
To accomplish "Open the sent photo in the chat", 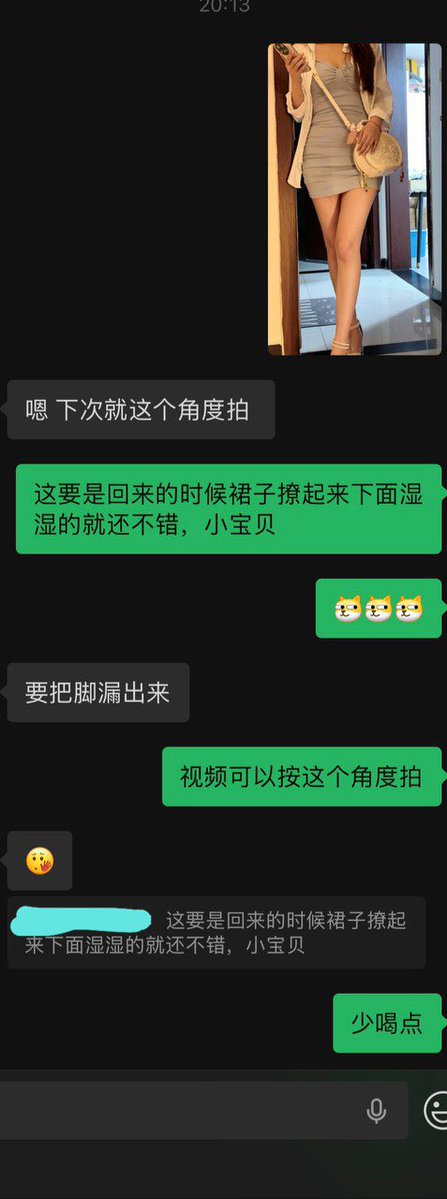I will click(355, 199).
